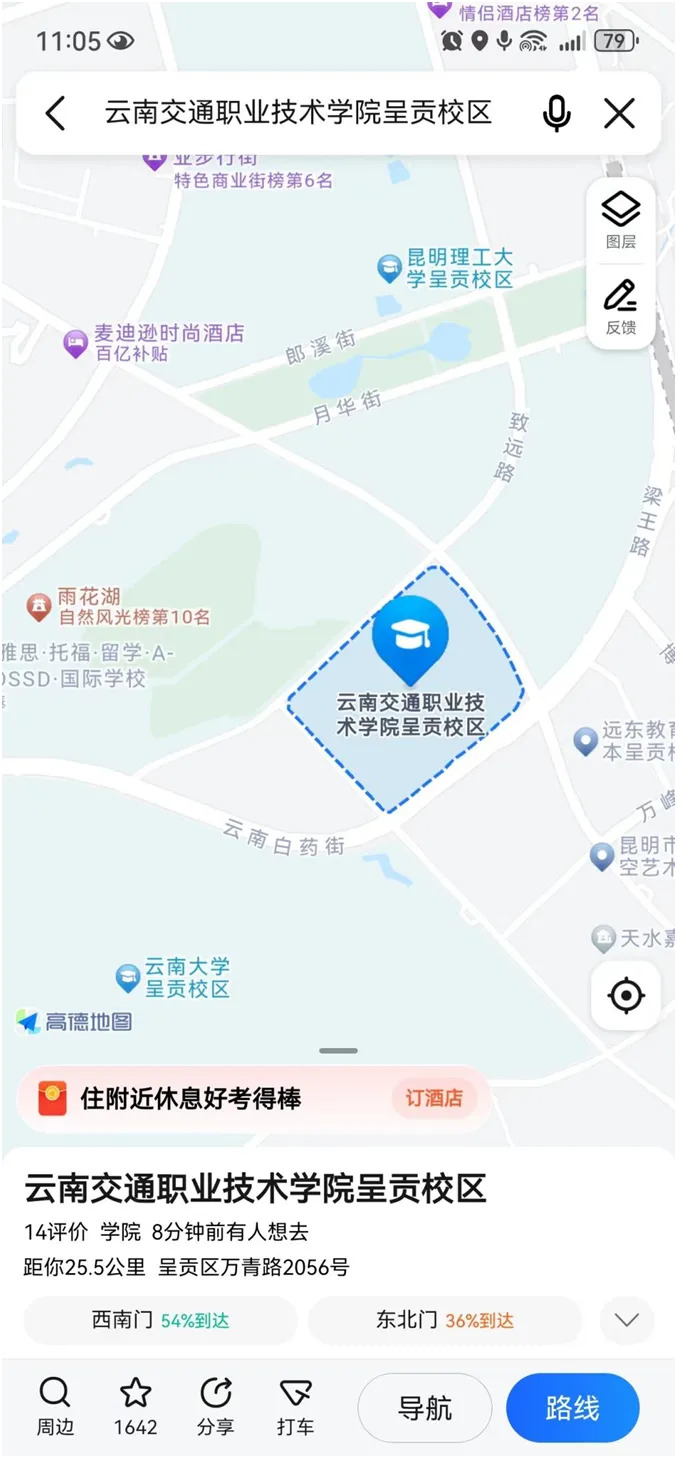Recenter the map on my location
The width and height of the screenshot is (677, 1458).
626,996
